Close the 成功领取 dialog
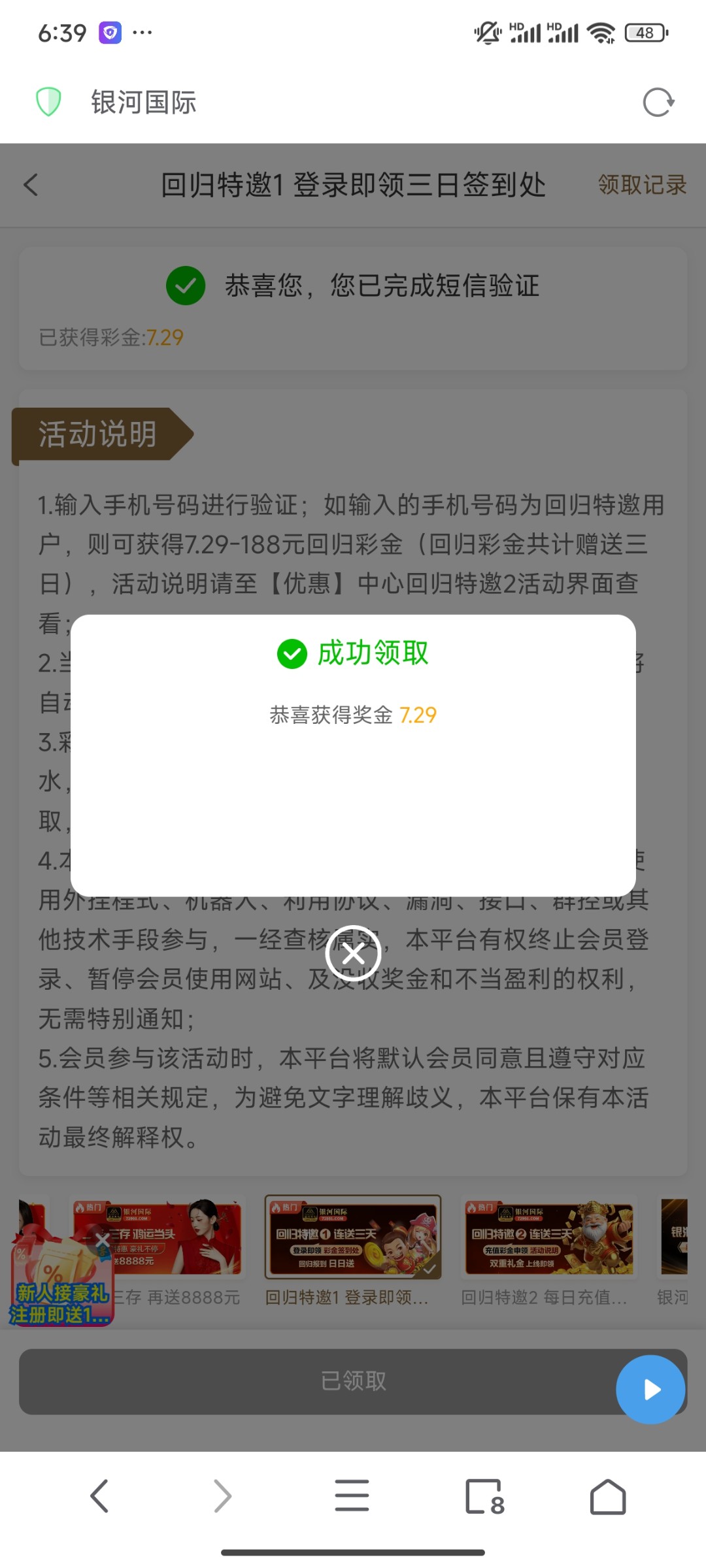The image size is (706, 1568). point(353,955)
